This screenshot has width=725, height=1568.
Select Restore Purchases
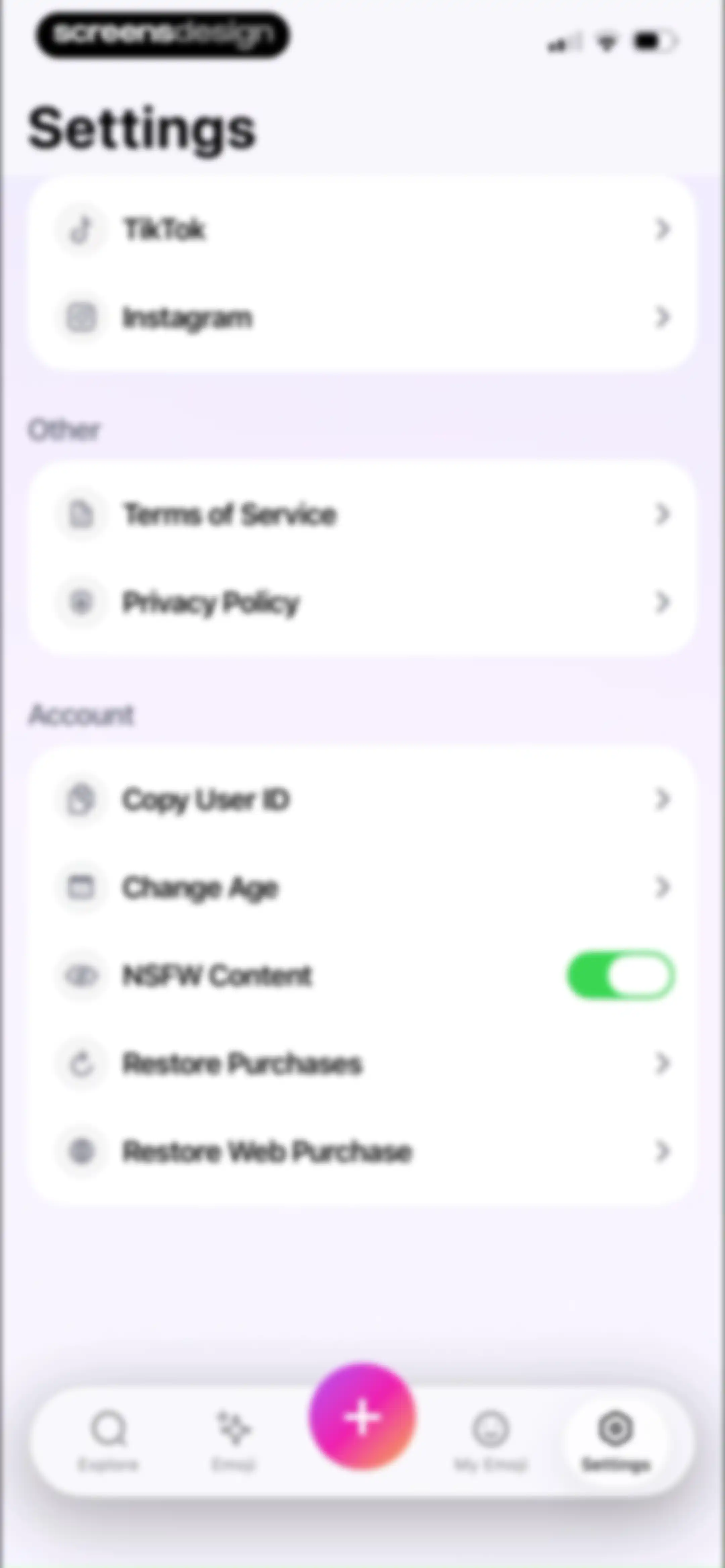coord(362,1063)
